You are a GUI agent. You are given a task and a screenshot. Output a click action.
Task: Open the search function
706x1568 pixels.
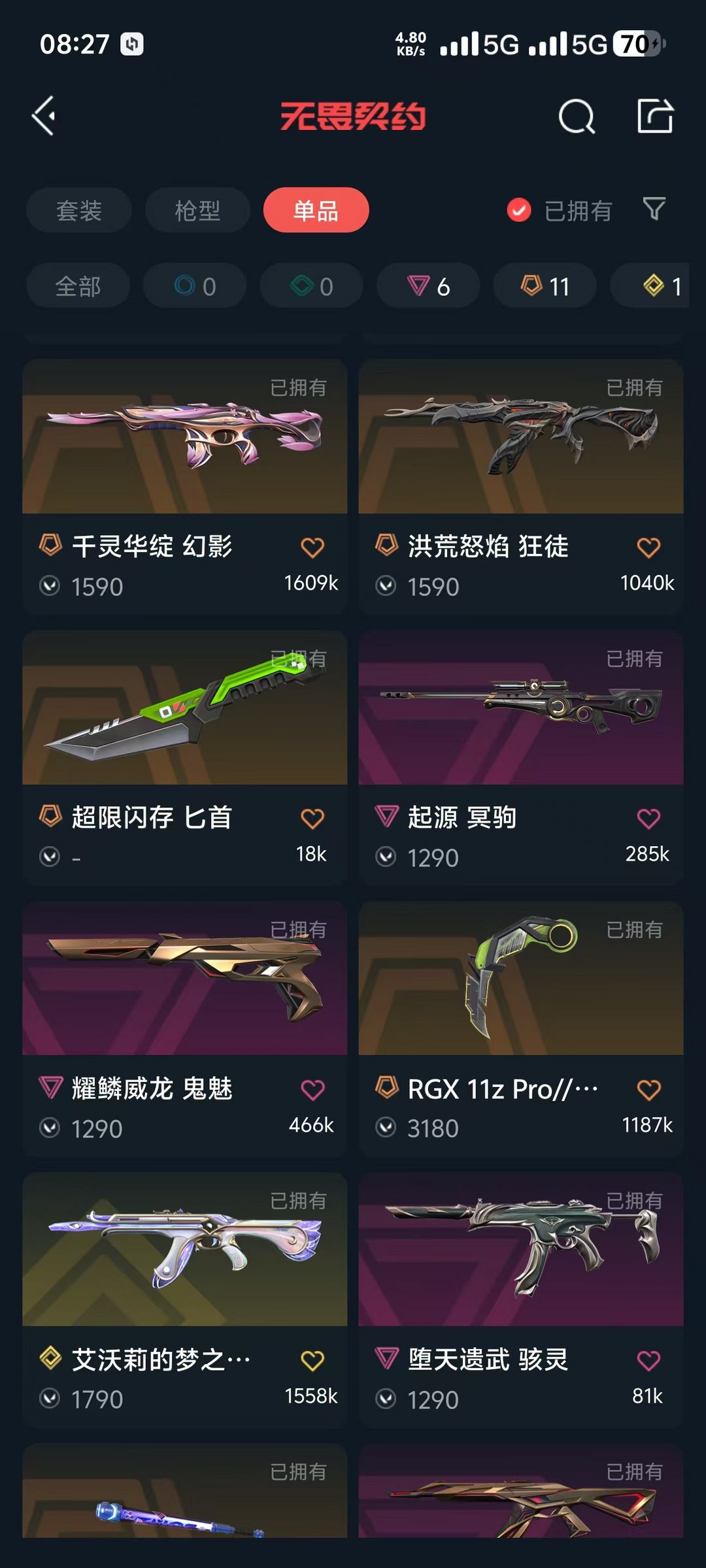click(575, 118)
